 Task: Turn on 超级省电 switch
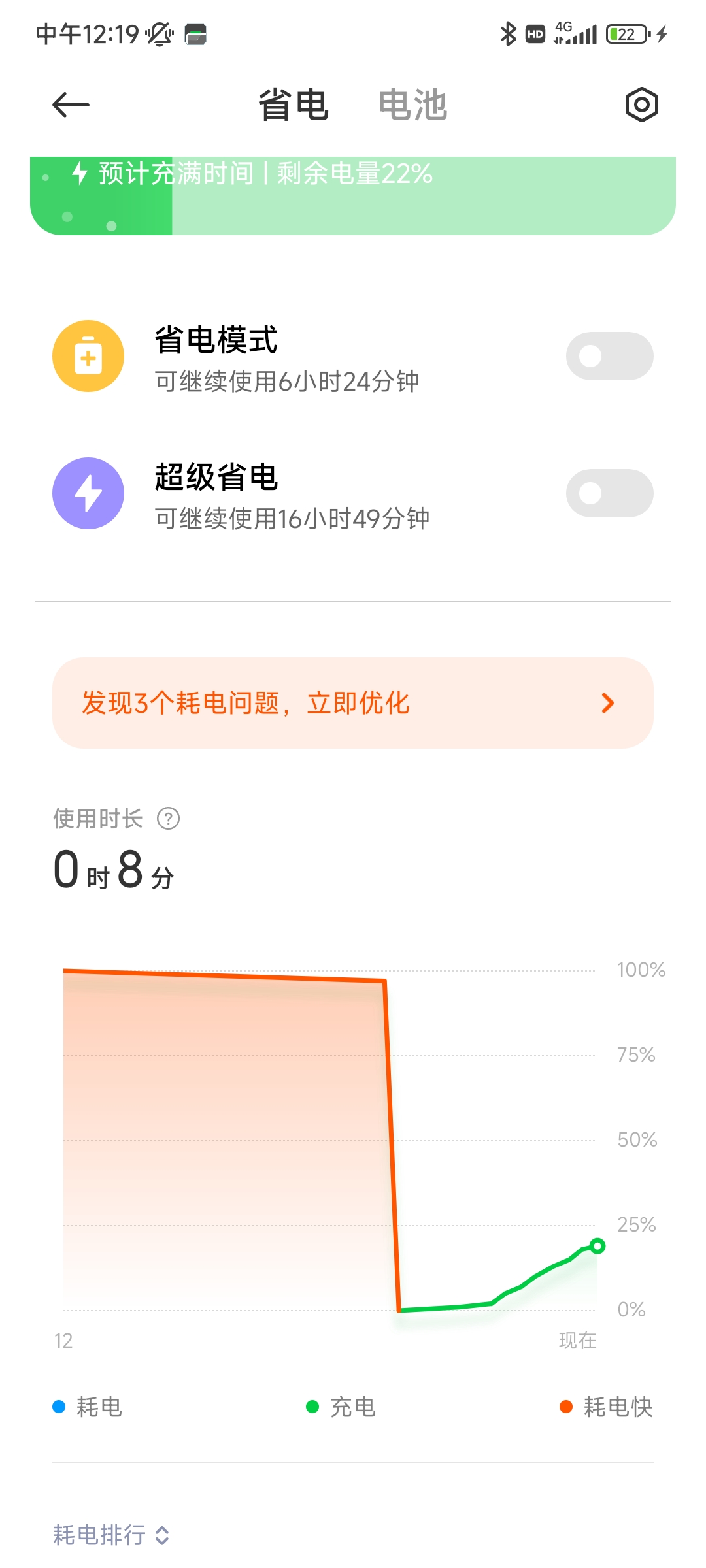(x=609, y=493)
